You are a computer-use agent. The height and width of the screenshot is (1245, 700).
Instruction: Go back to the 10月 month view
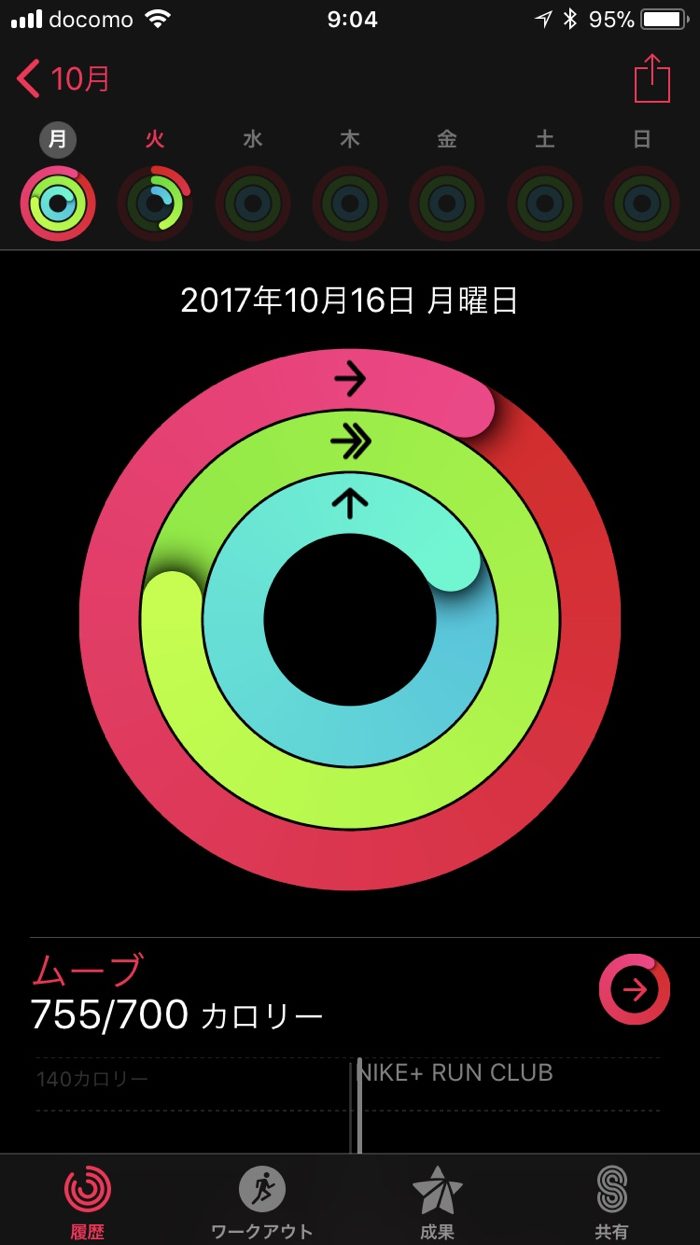pyautogui.click(x=64, y=79)
